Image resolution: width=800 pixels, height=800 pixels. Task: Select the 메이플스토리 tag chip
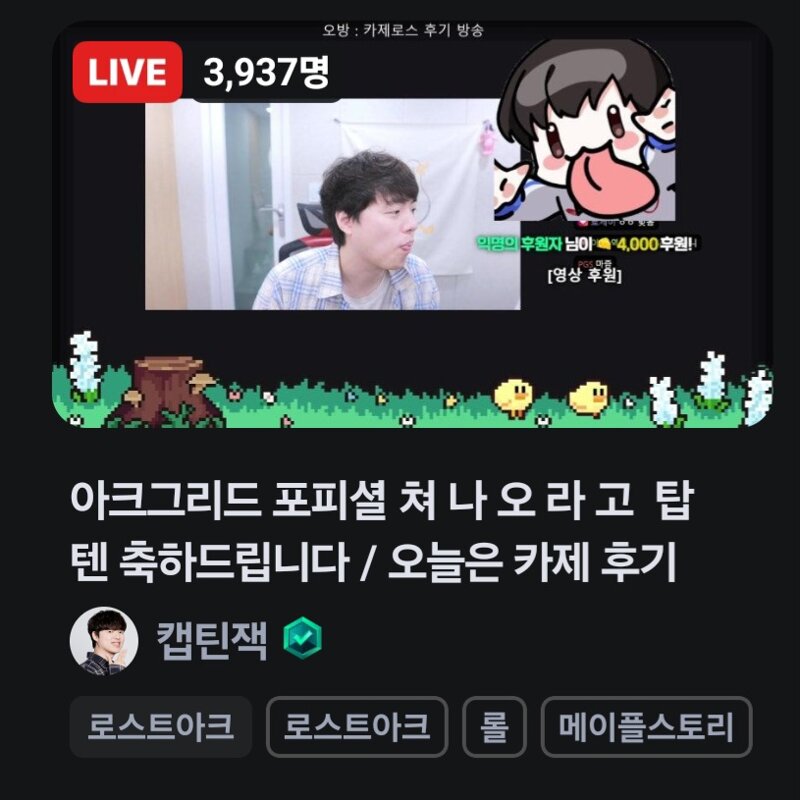[645, 727]
